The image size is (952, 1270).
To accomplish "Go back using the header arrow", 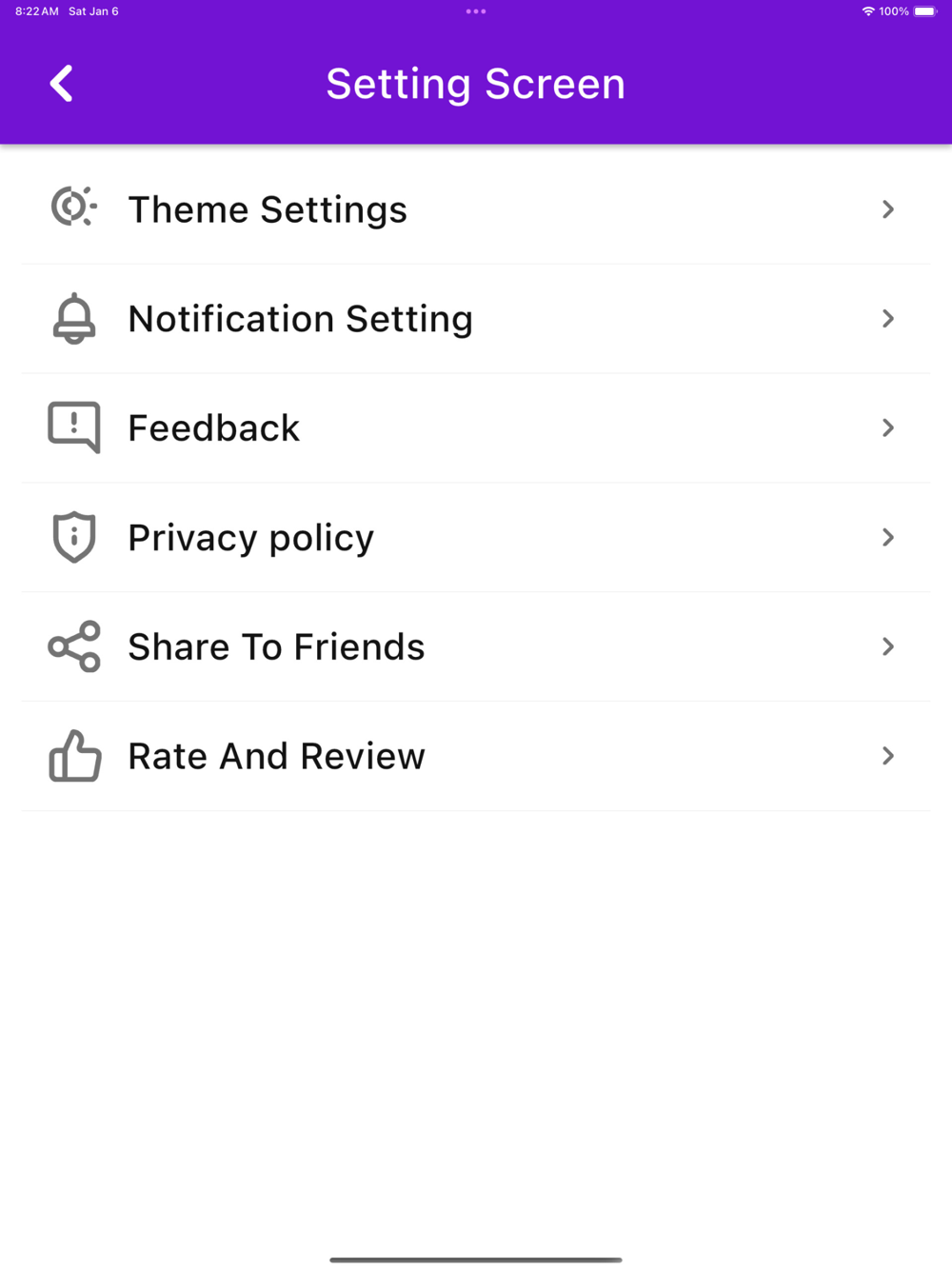I will coord(62,84).
